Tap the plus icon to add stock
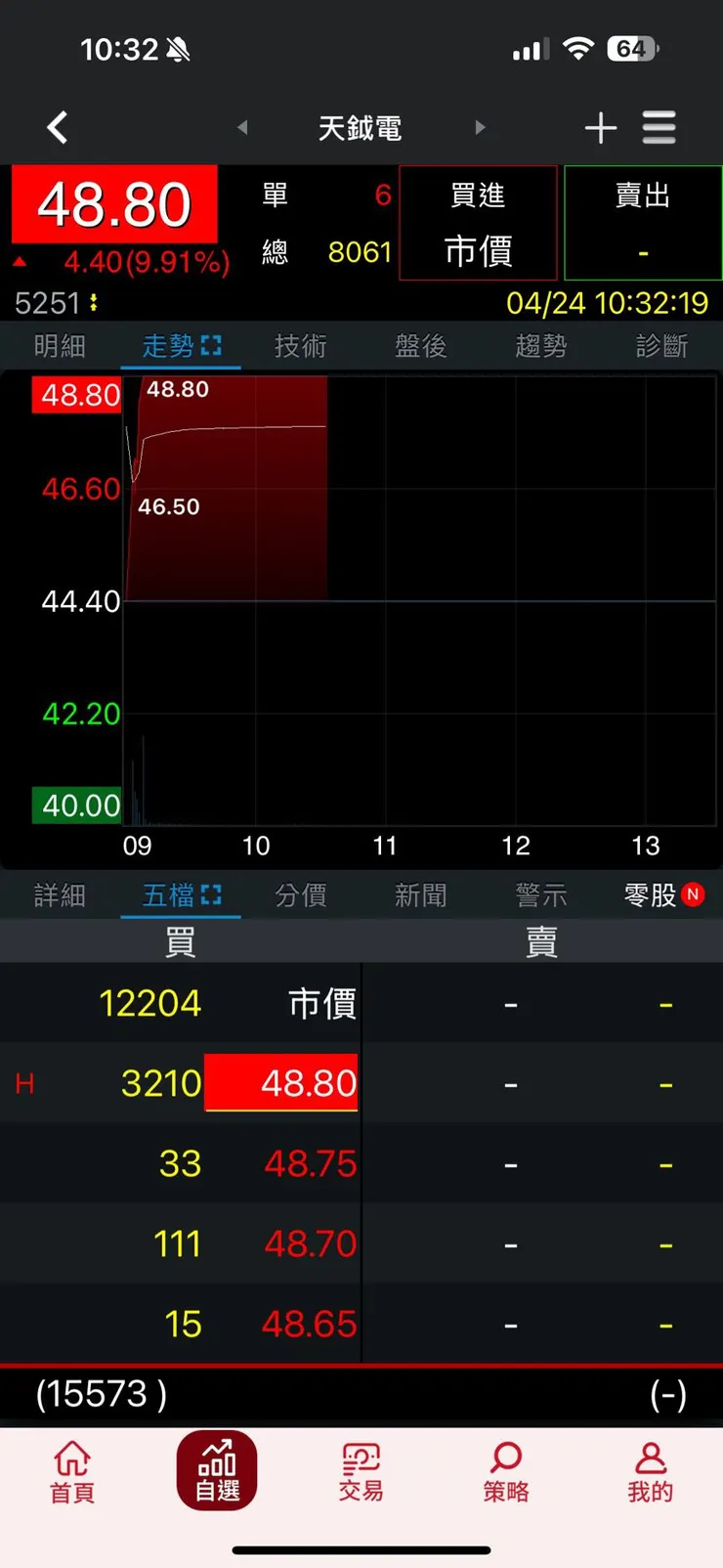 click(x=601, y=127)
